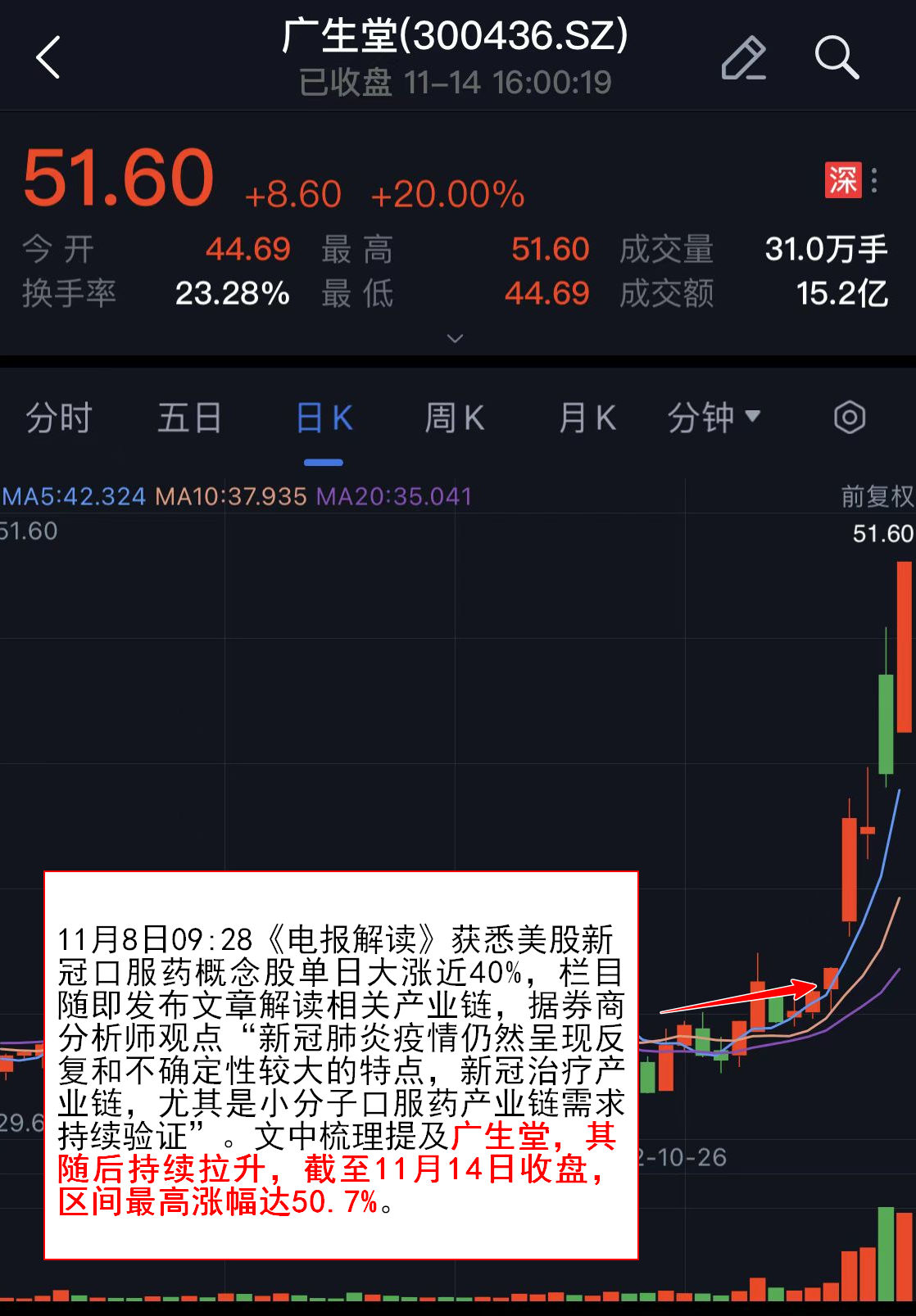Switch to the 月K chart
This screenshot has width=916, height=1316.
click(x=587, y=418)
